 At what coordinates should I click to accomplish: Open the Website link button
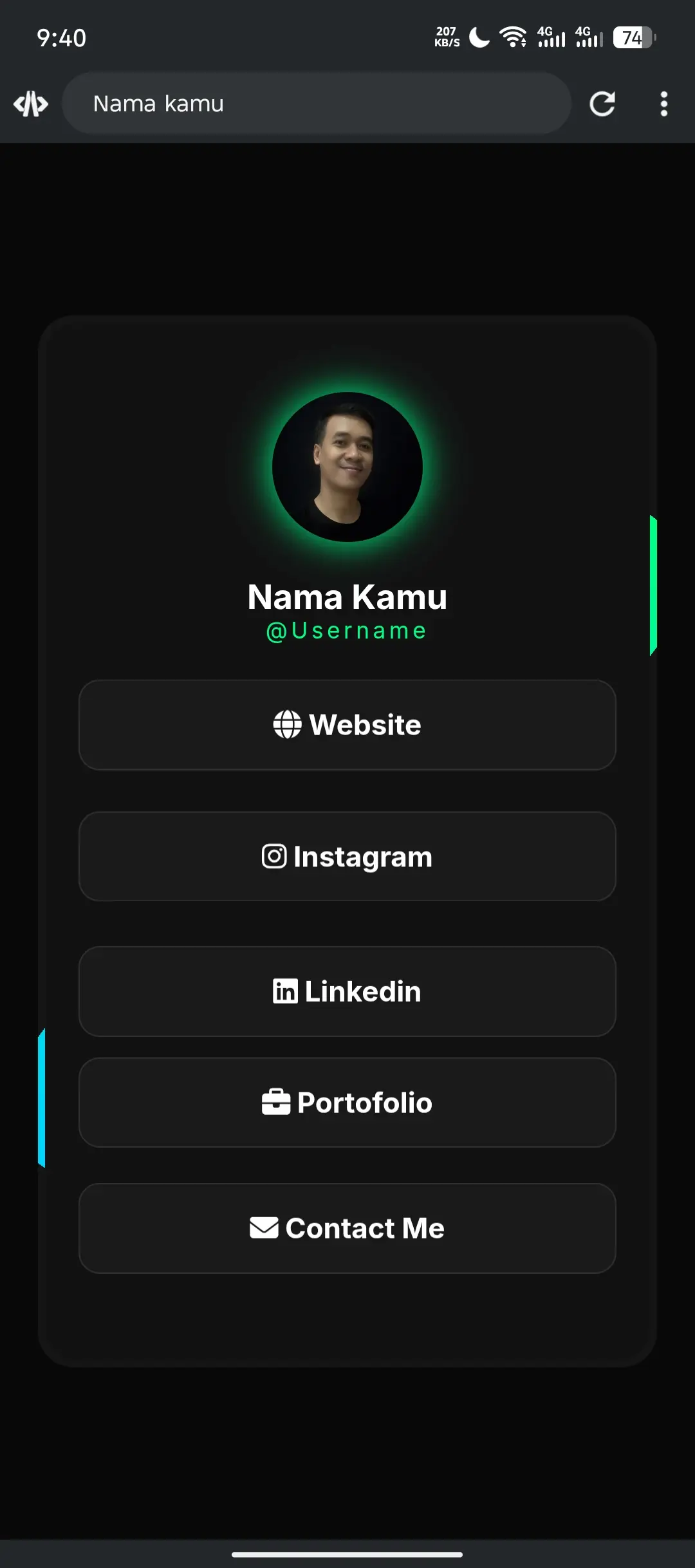point(347,725)
